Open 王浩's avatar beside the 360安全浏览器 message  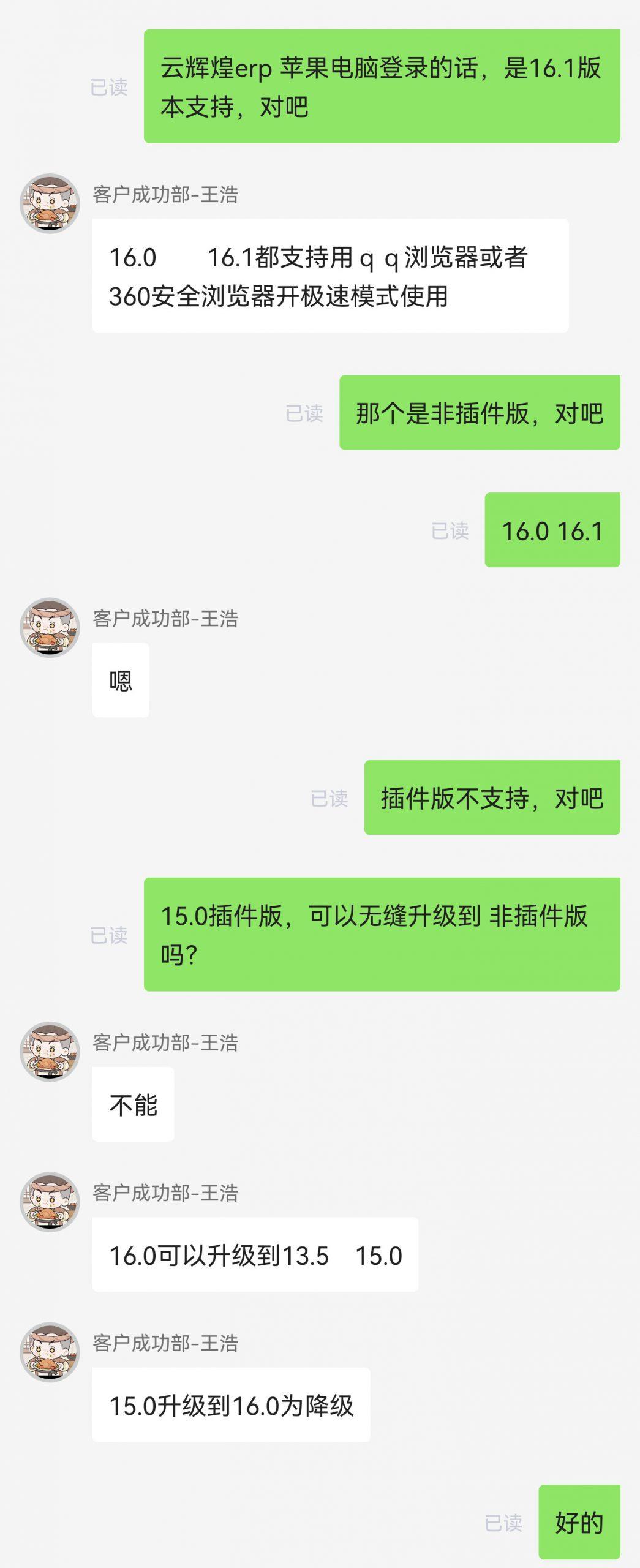tap(50, 203)
